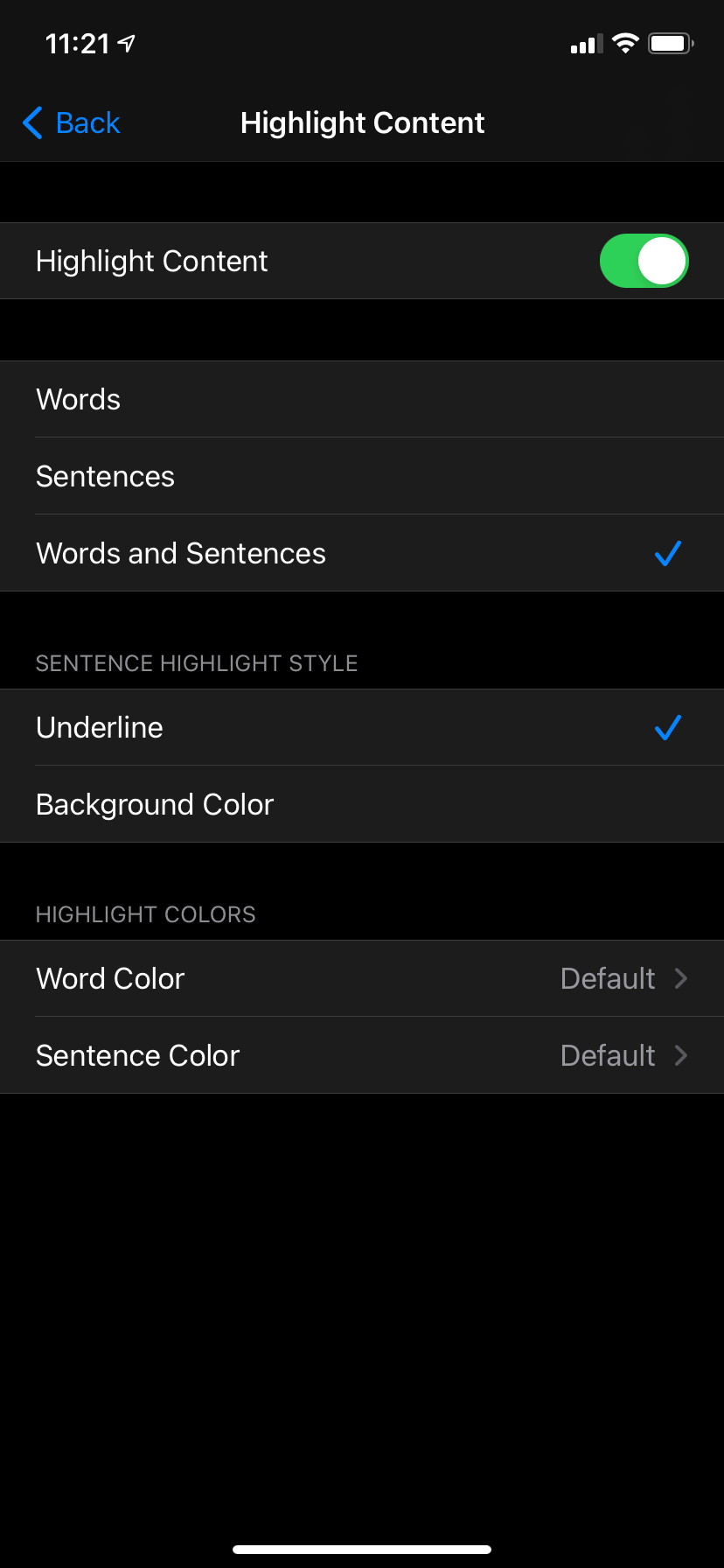Pick the Words and Sentences option

point(362,554)
